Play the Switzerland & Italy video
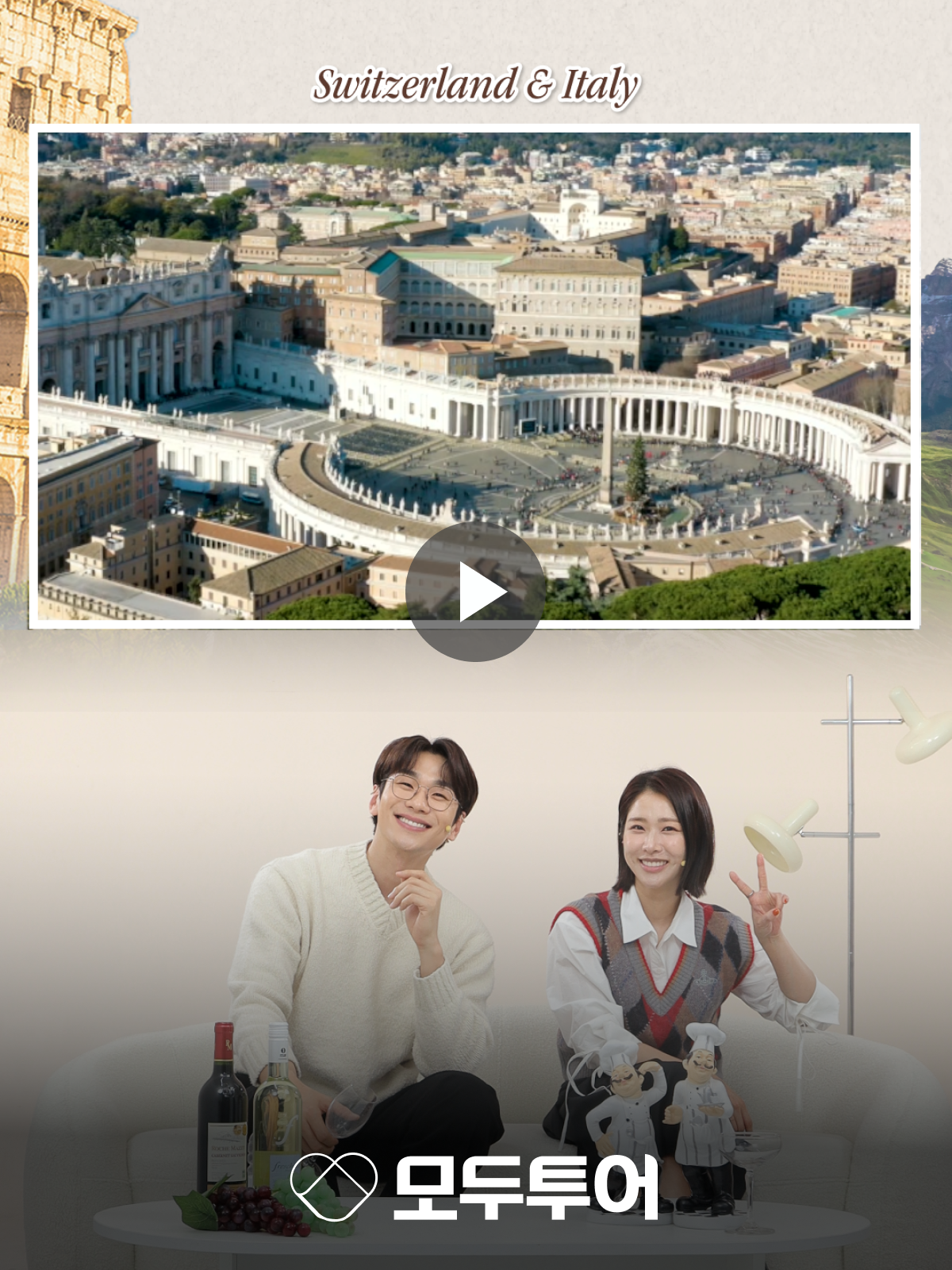The width and height of the screenshot is (952, 1270). [x=476, y=592]
